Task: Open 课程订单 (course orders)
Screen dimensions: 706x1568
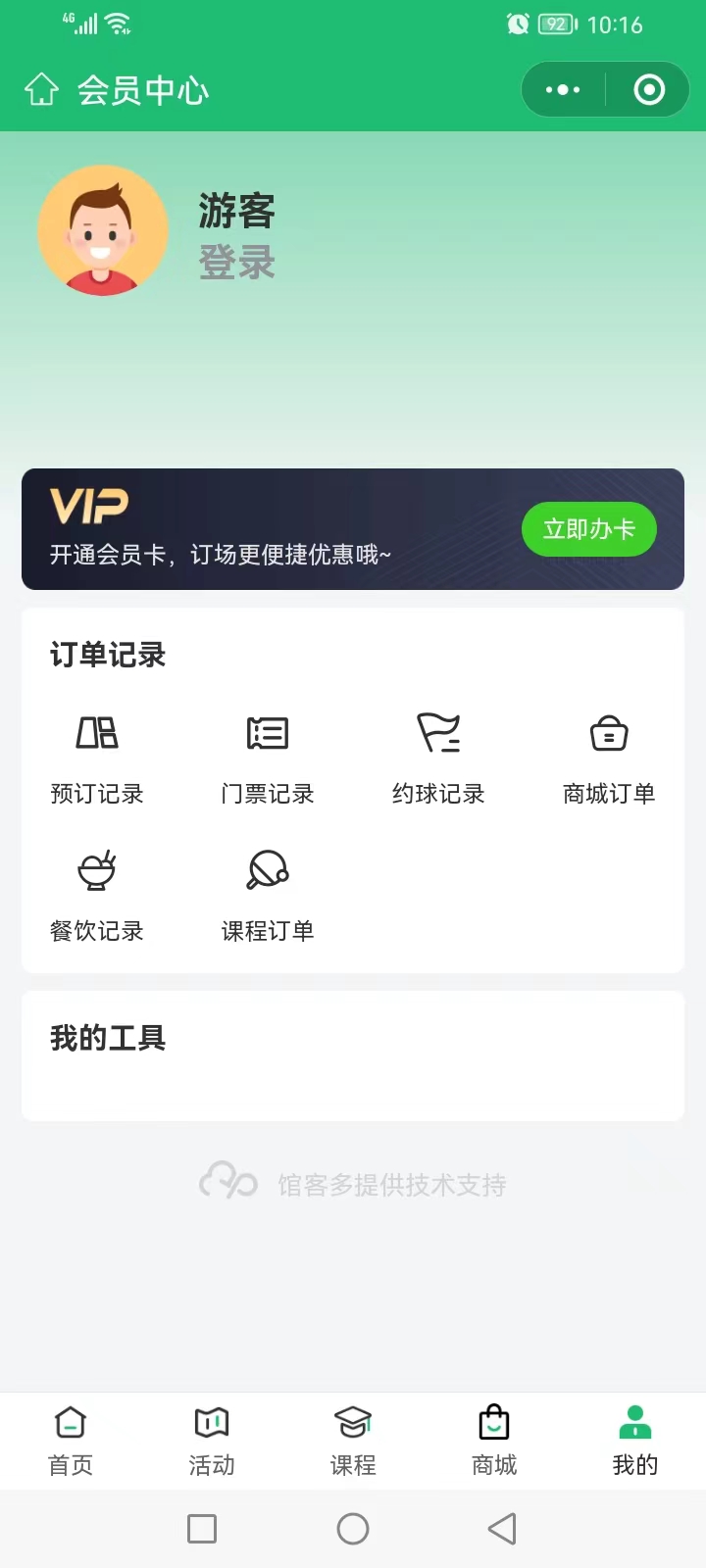Action: pos(268,897)
